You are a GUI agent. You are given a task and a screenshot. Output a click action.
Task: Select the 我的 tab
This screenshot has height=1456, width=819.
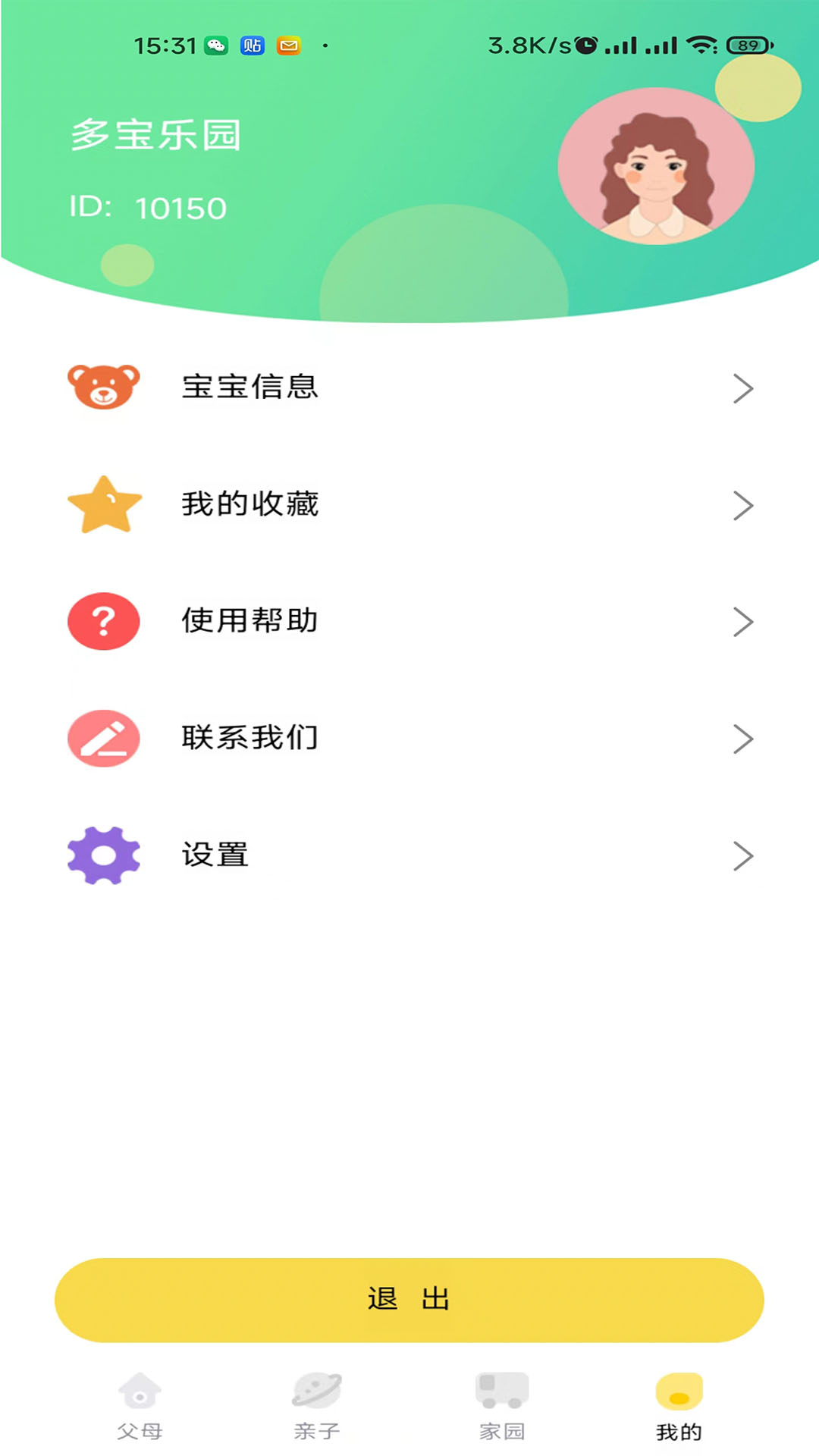point(679,1407)
